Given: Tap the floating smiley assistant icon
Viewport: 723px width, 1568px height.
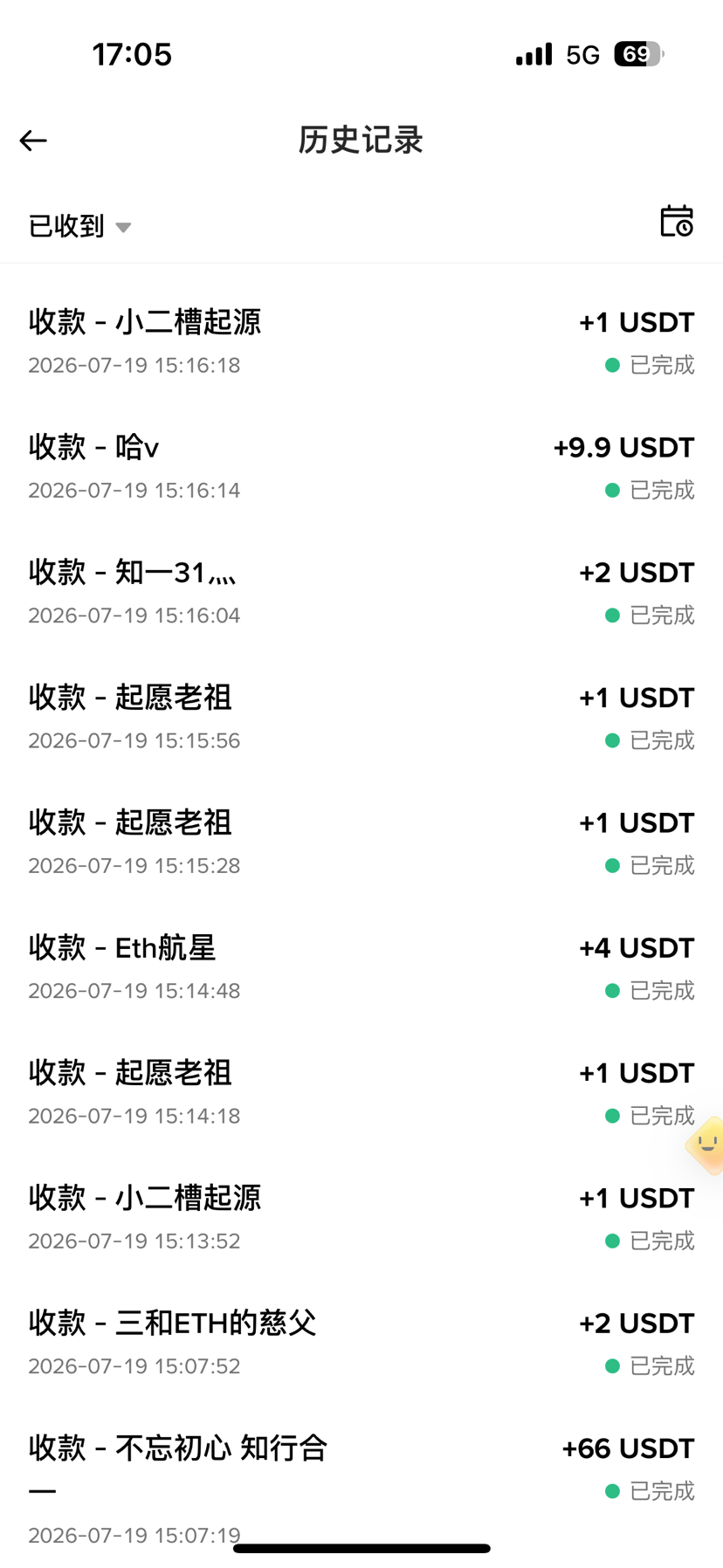Looking at the screenshot, I should (706, 1145).
